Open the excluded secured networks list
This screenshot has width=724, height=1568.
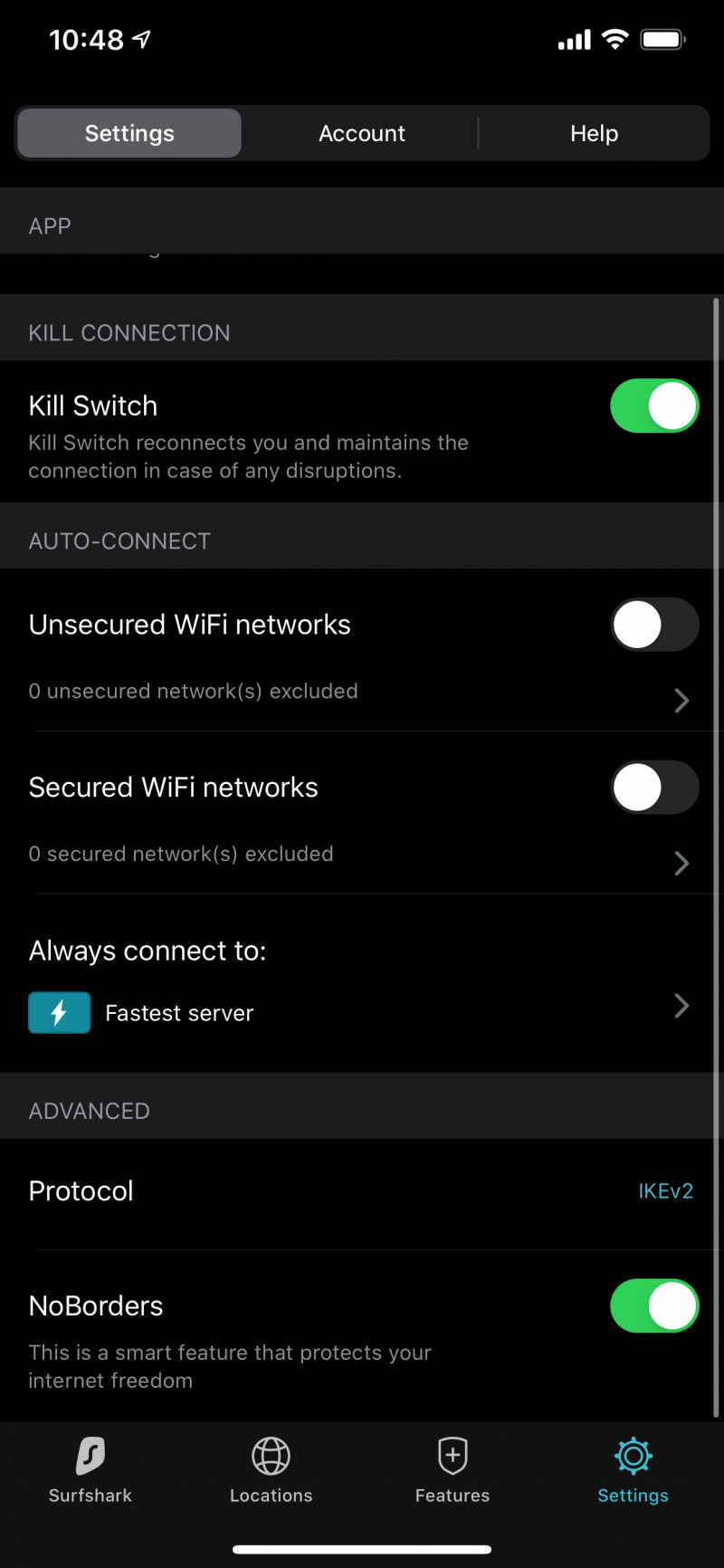pos(362,856)
